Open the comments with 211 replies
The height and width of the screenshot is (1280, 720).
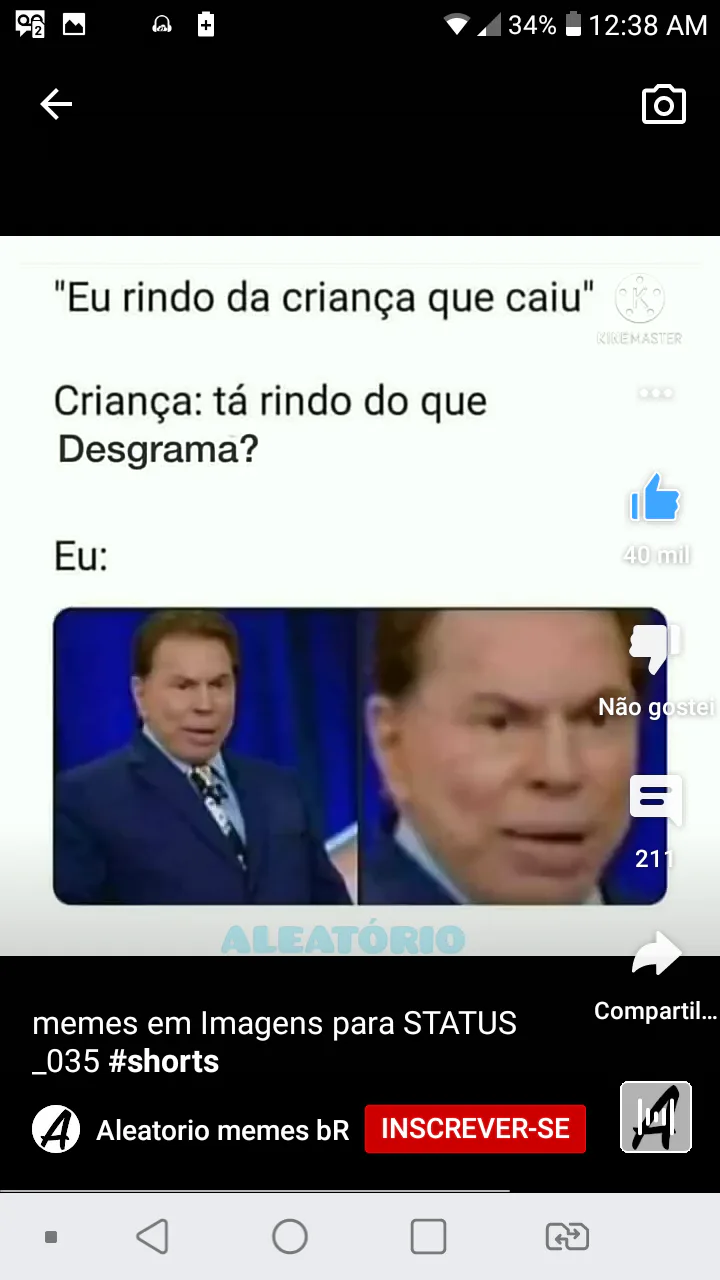pos(655,801)
